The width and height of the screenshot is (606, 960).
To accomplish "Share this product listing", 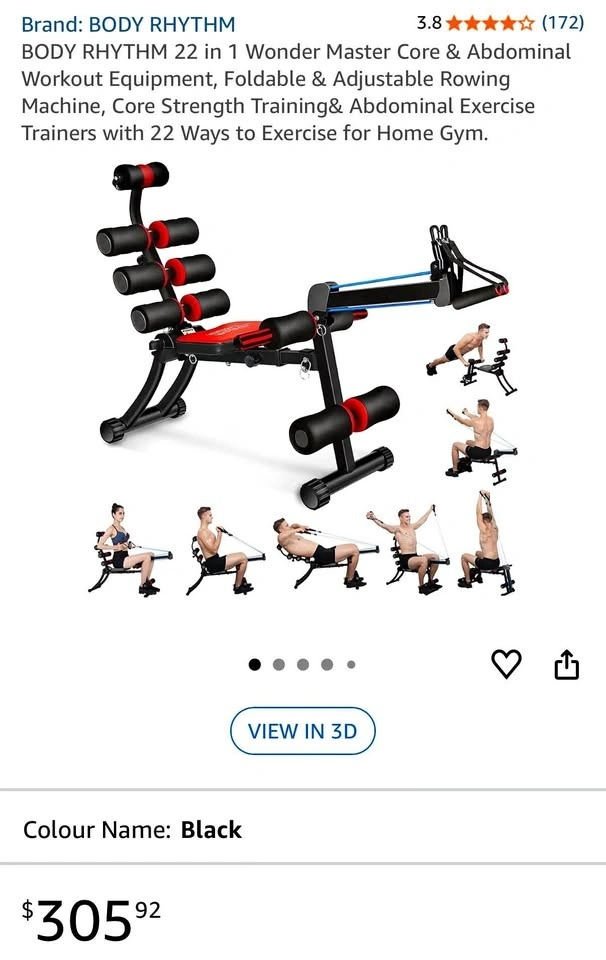I will click(x=566, y=664).
